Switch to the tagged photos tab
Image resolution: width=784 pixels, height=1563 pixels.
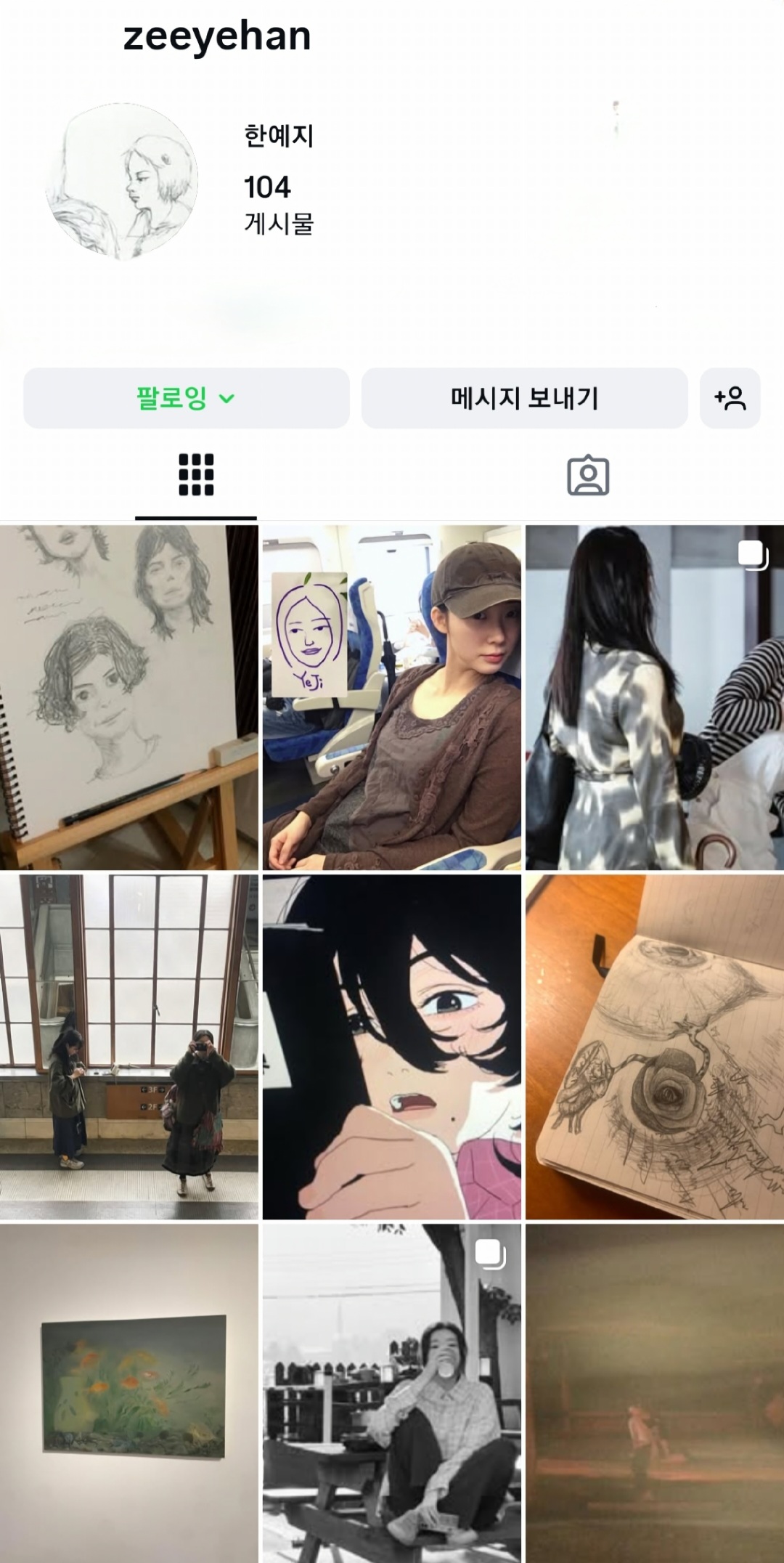(587, 476)
